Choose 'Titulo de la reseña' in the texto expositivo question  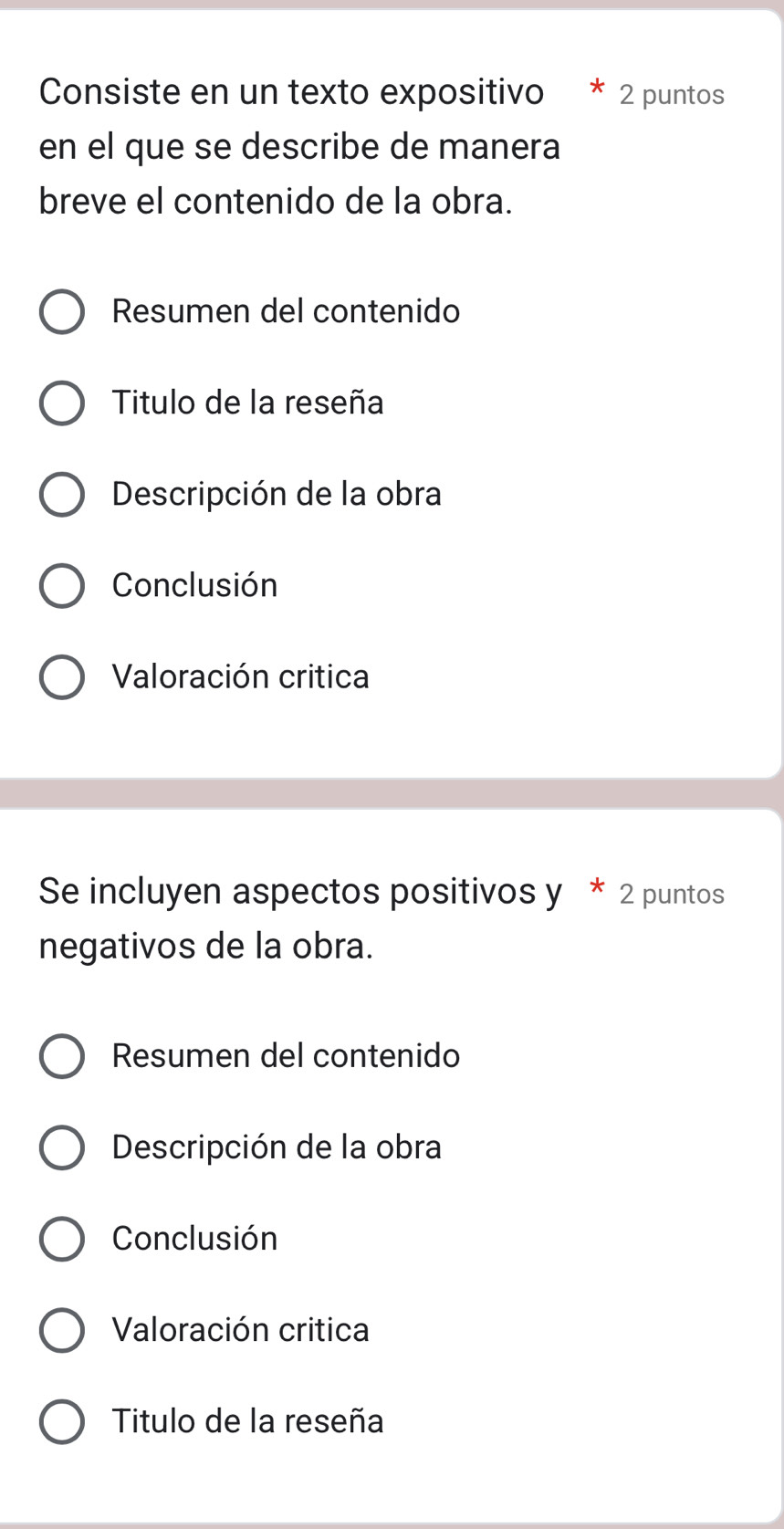[62, 403]
